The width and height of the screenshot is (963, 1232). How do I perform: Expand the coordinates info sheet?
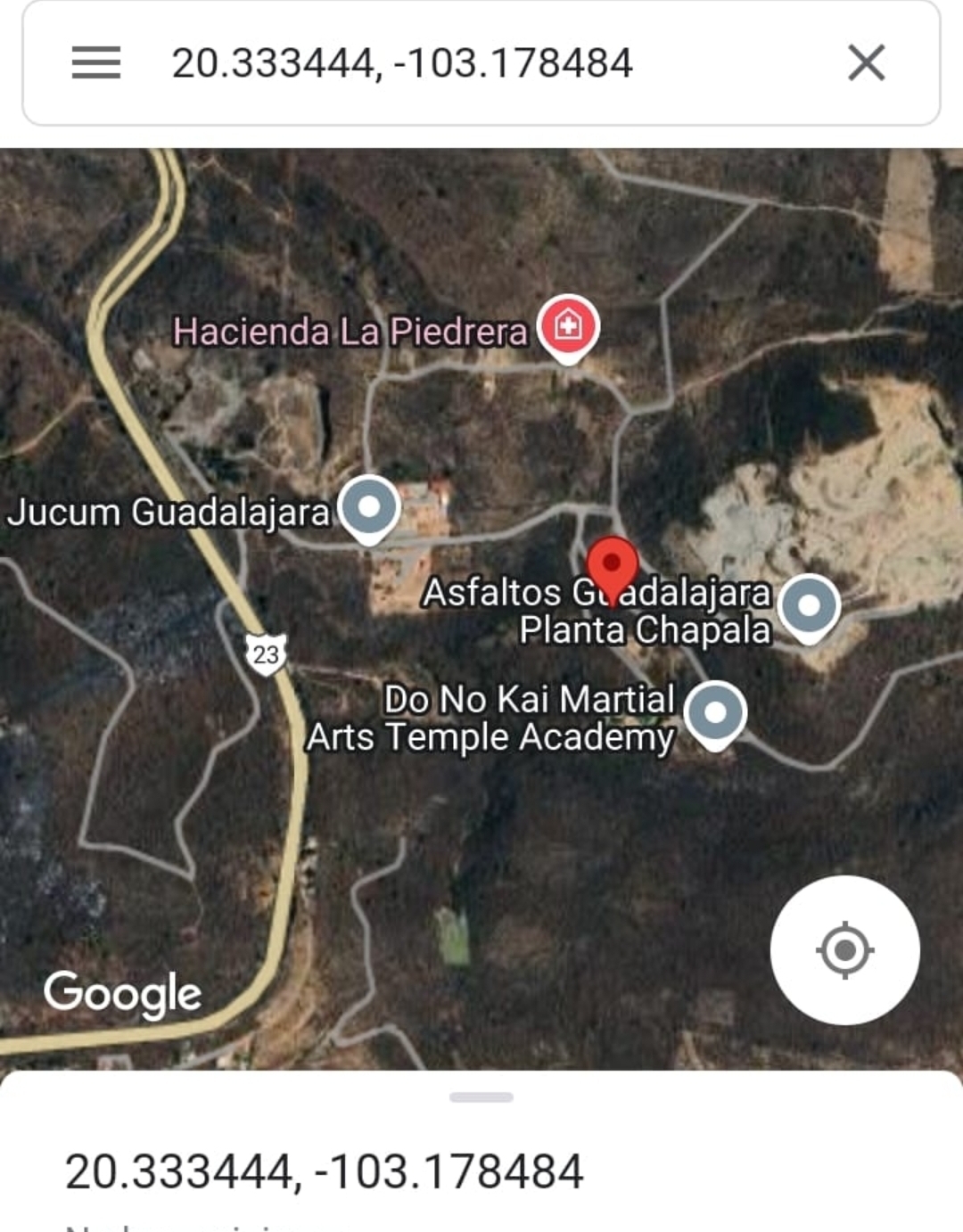(x=481, y=1098)
